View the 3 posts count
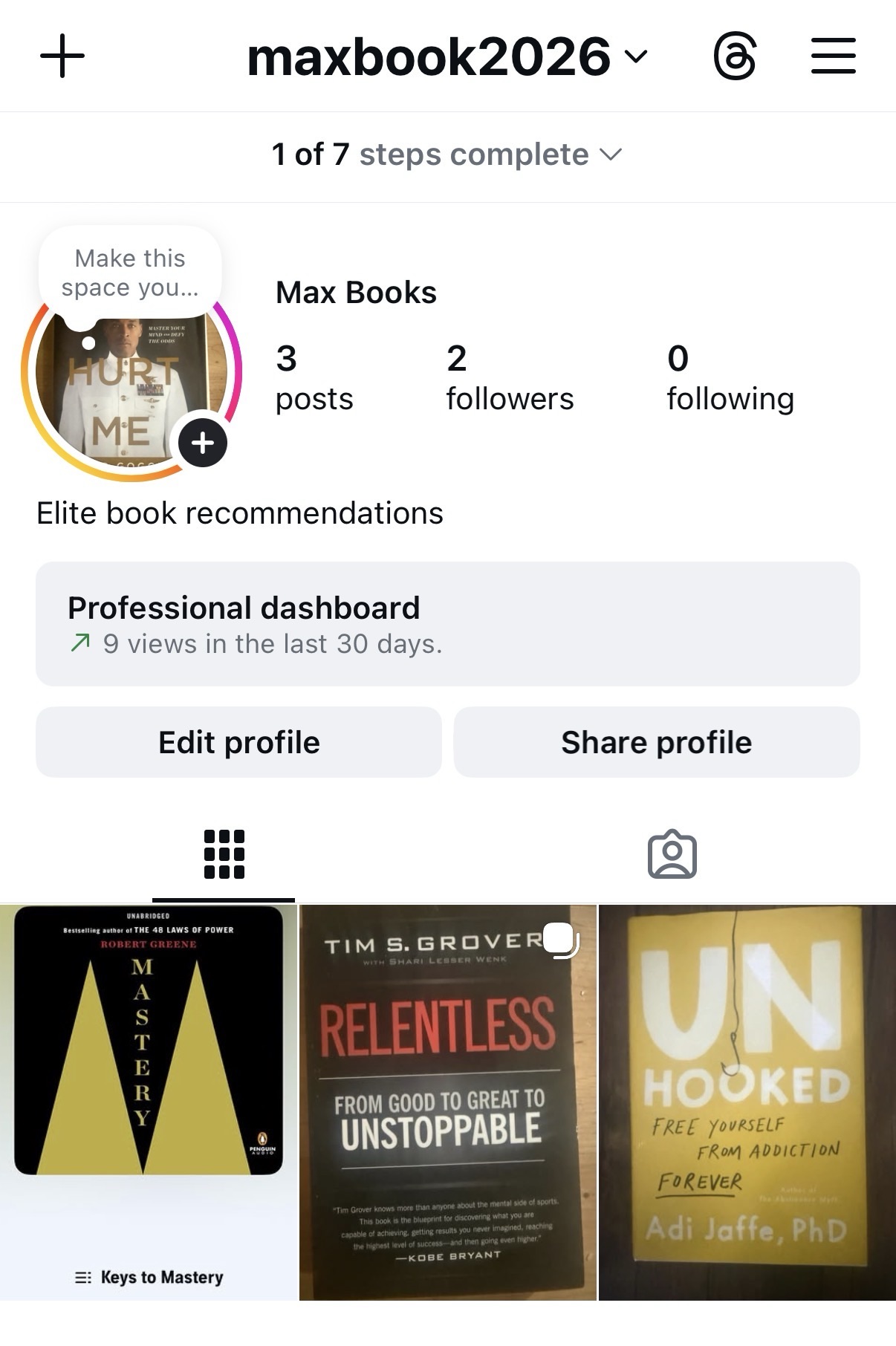896x1346 pixels. 314,377
